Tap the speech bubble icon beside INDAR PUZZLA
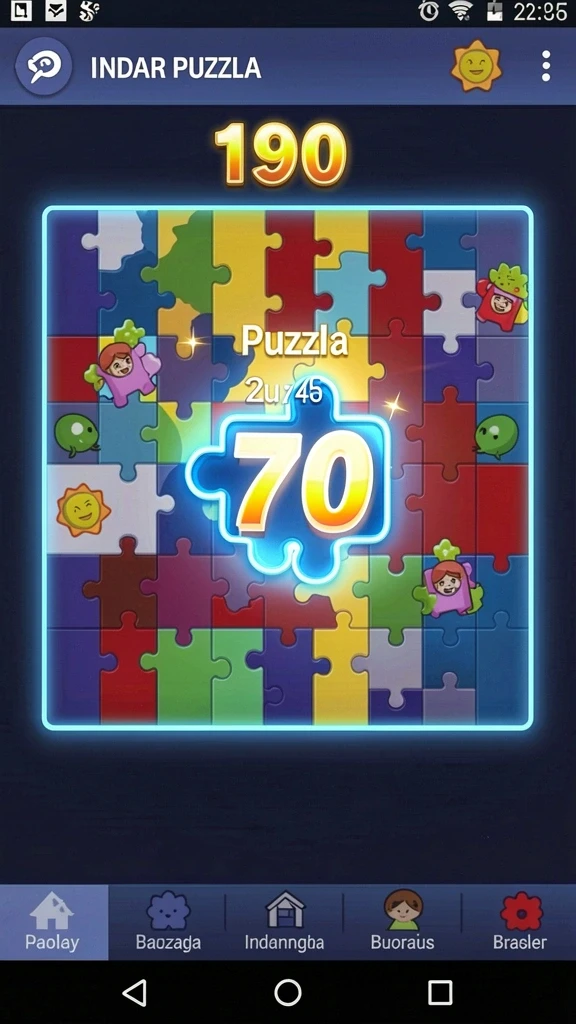Screen dimensions: 576x1024 (44, 66)
